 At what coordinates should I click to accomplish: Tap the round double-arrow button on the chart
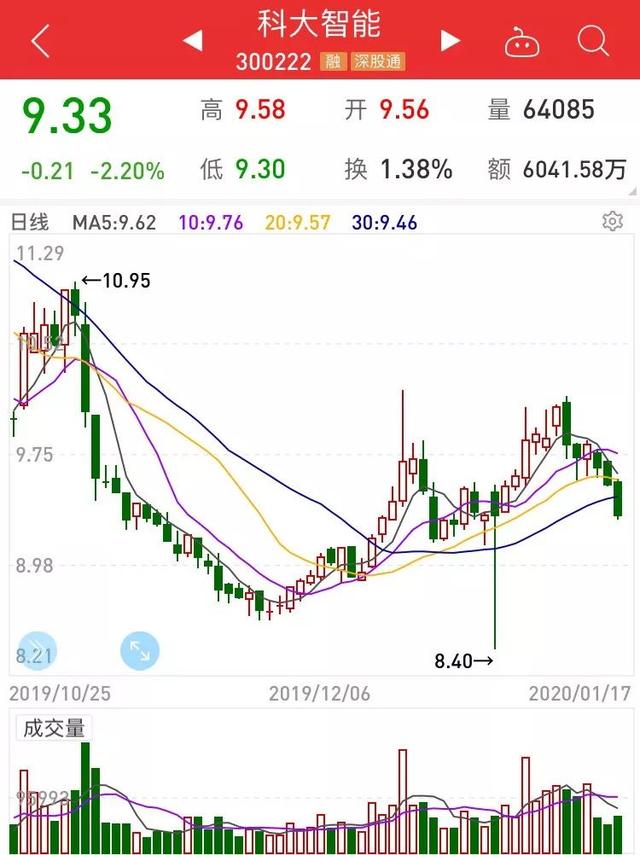tap(36, 651)
